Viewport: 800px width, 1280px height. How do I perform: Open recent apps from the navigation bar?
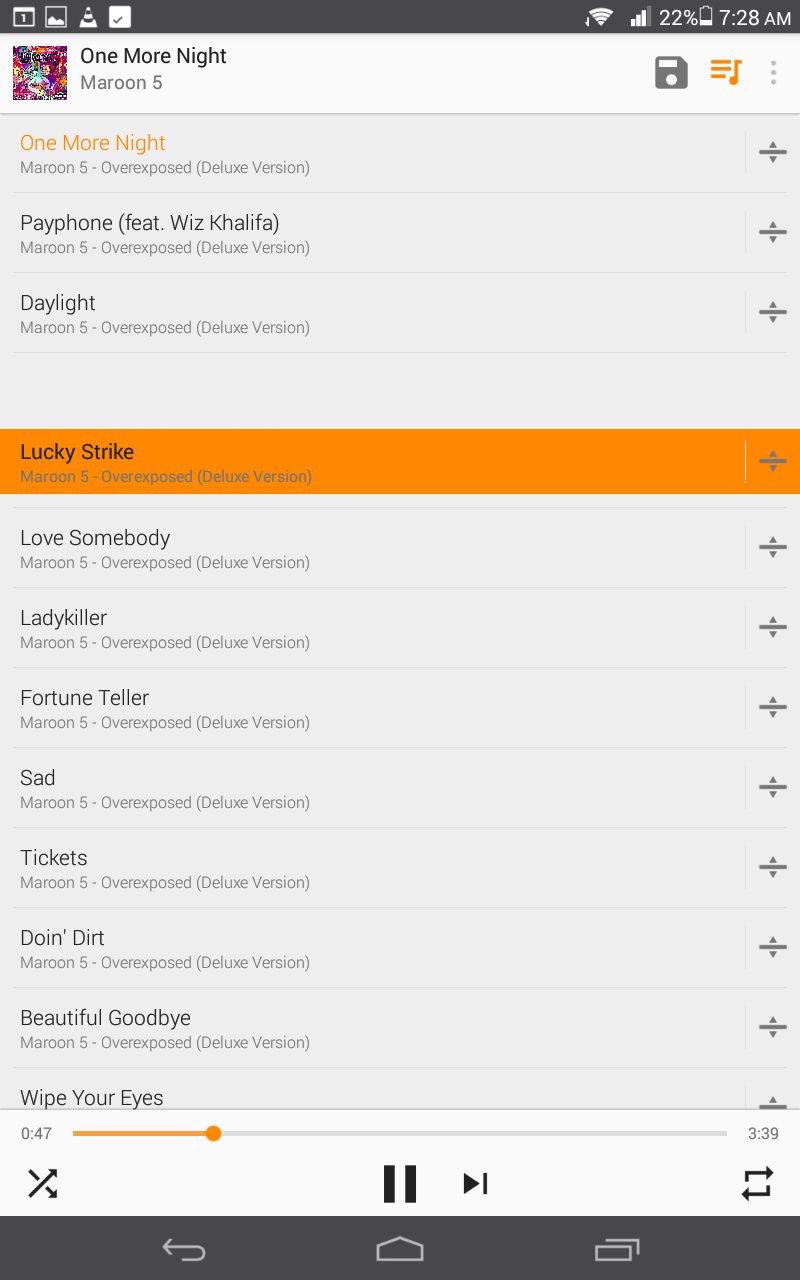[x=617, y=1249]
